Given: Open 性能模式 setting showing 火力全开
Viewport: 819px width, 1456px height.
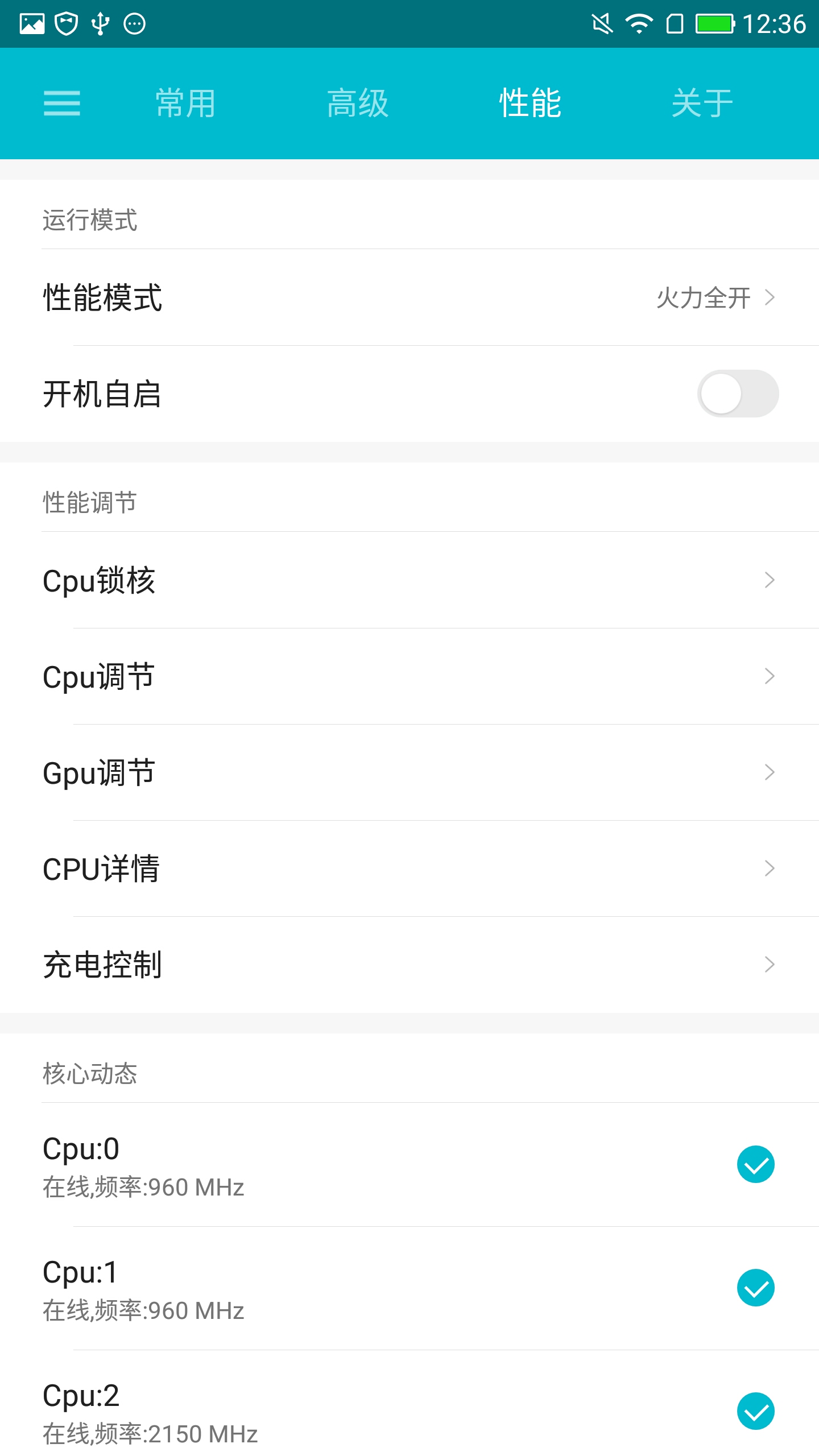Looking at the screenshot, I should pyautogui.click(x=409, y=297).
